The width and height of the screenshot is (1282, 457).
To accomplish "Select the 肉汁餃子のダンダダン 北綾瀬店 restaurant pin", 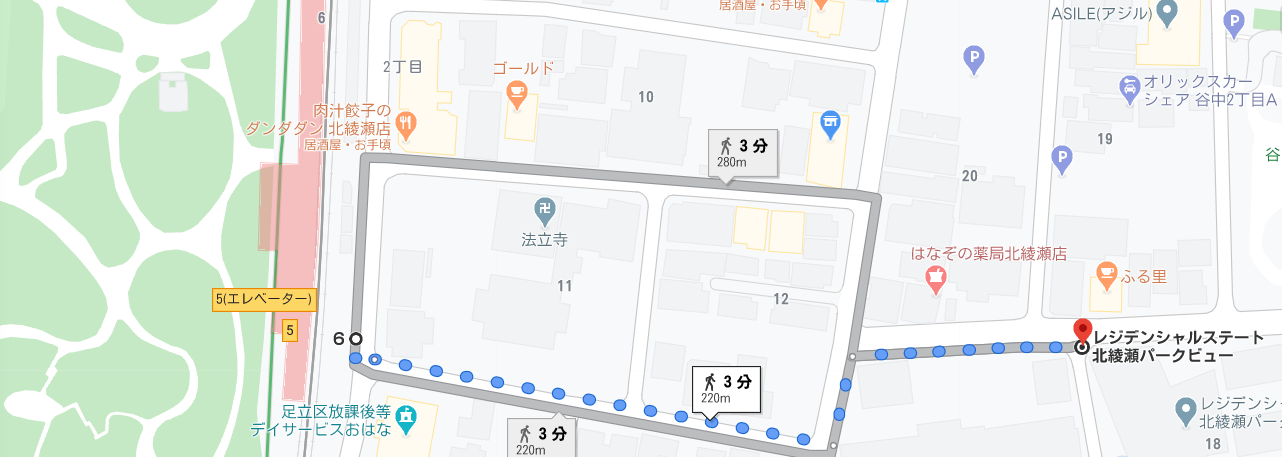I will (x=407, y=124).
